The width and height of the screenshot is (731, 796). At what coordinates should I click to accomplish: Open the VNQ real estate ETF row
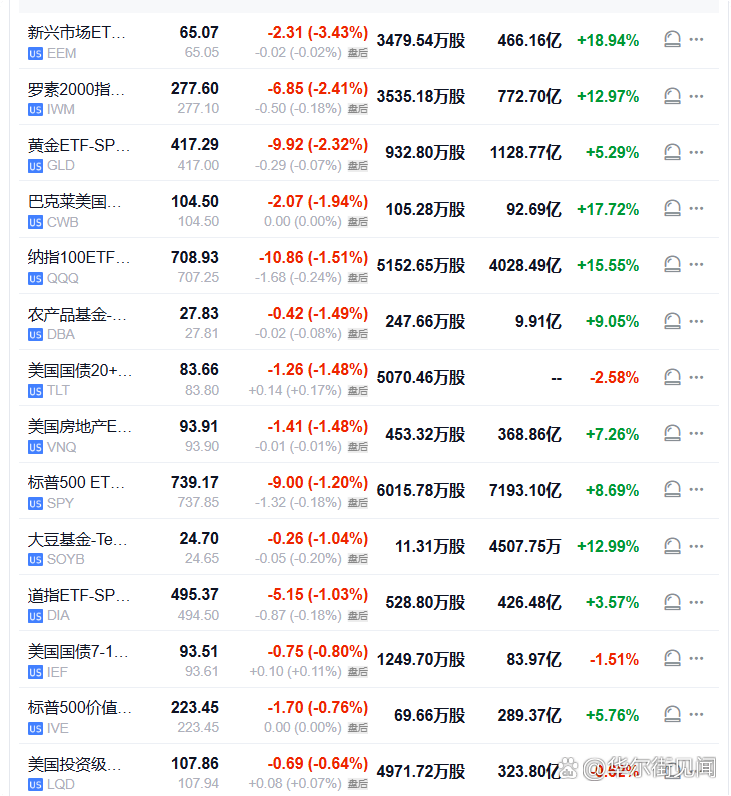[x=369, y=434]
